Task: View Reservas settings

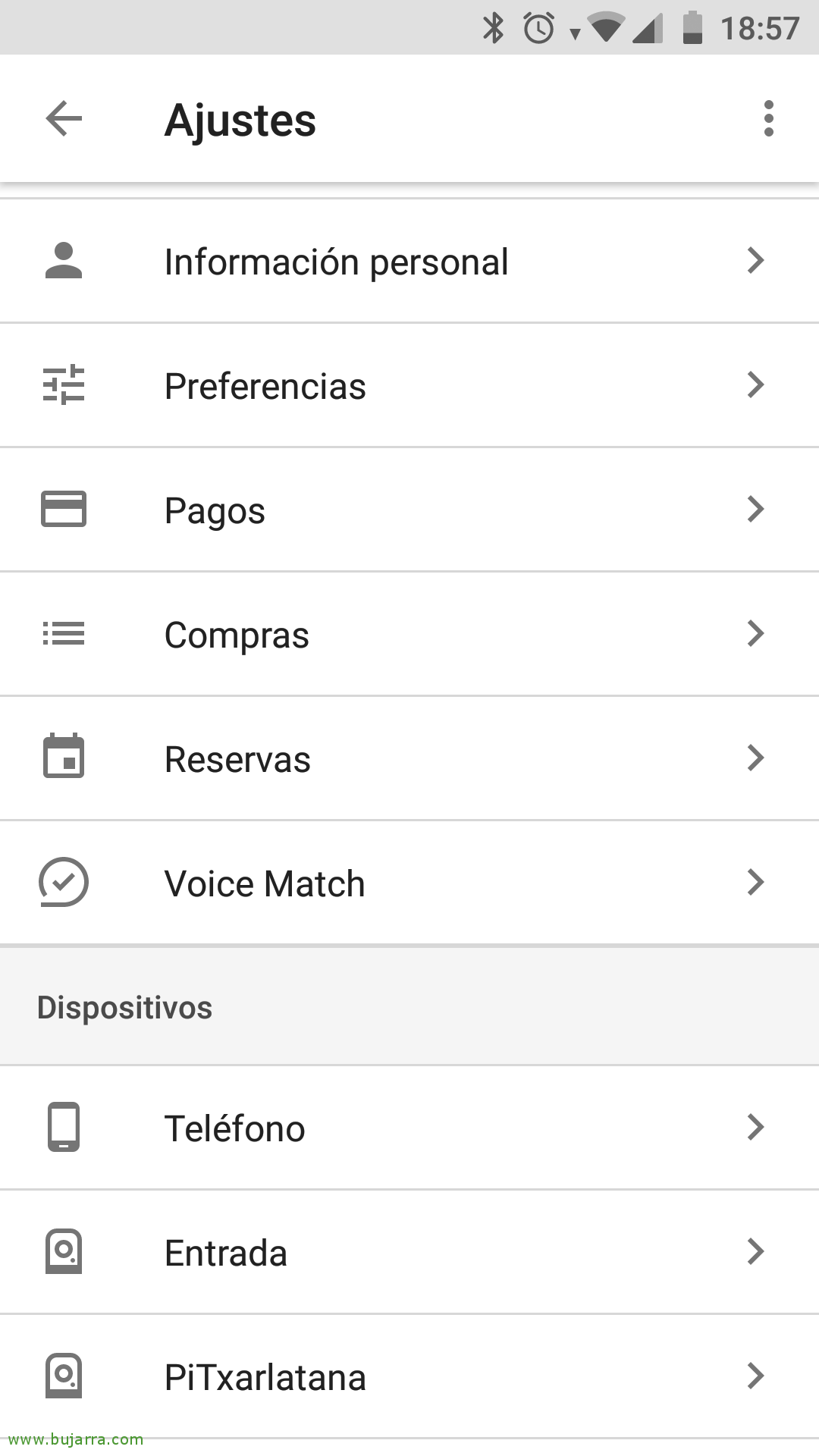Action: point(409,759)
